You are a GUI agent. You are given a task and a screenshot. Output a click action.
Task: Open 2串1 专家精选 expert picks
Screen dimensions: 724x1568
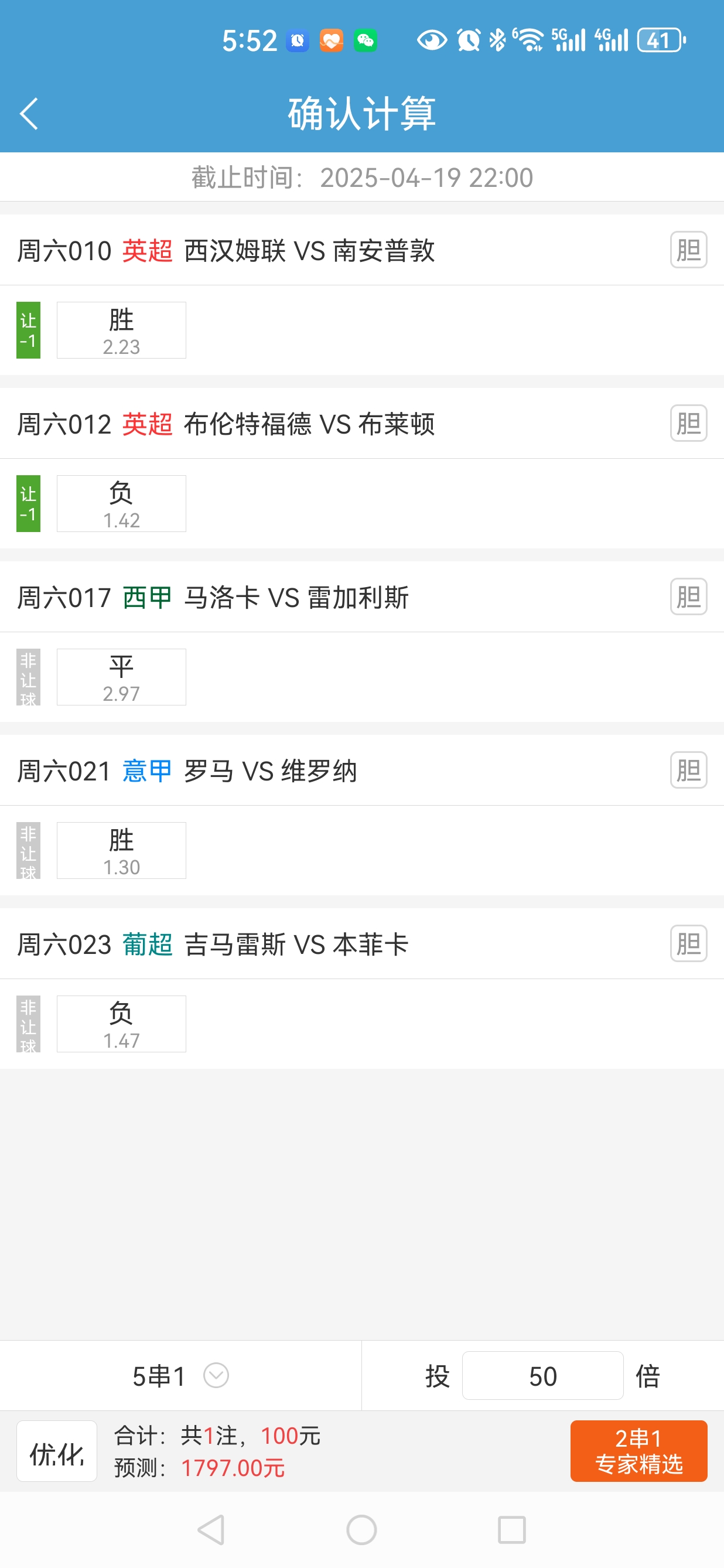pos(639,1451)
